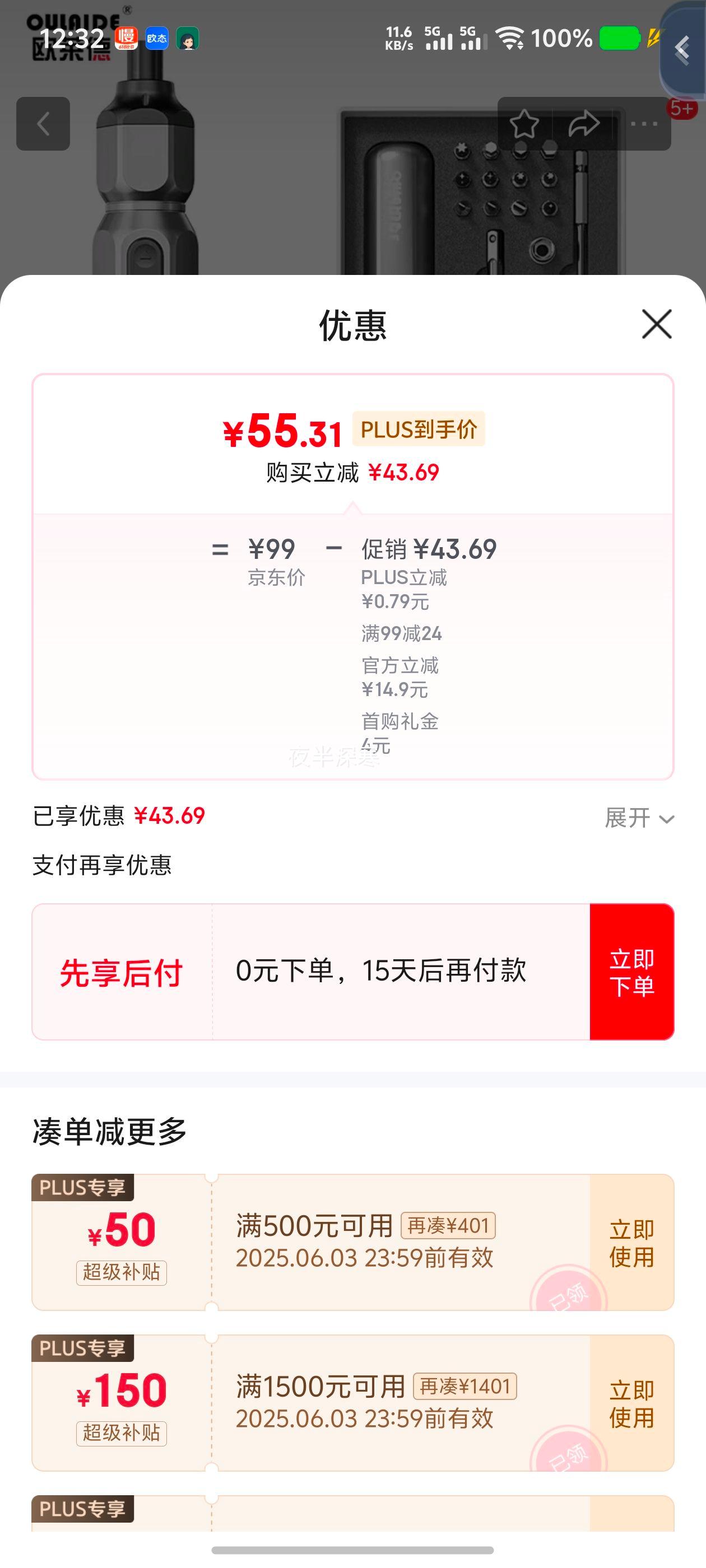Share this product
This screenshot has height=1568, width=706.
[583, 124]
